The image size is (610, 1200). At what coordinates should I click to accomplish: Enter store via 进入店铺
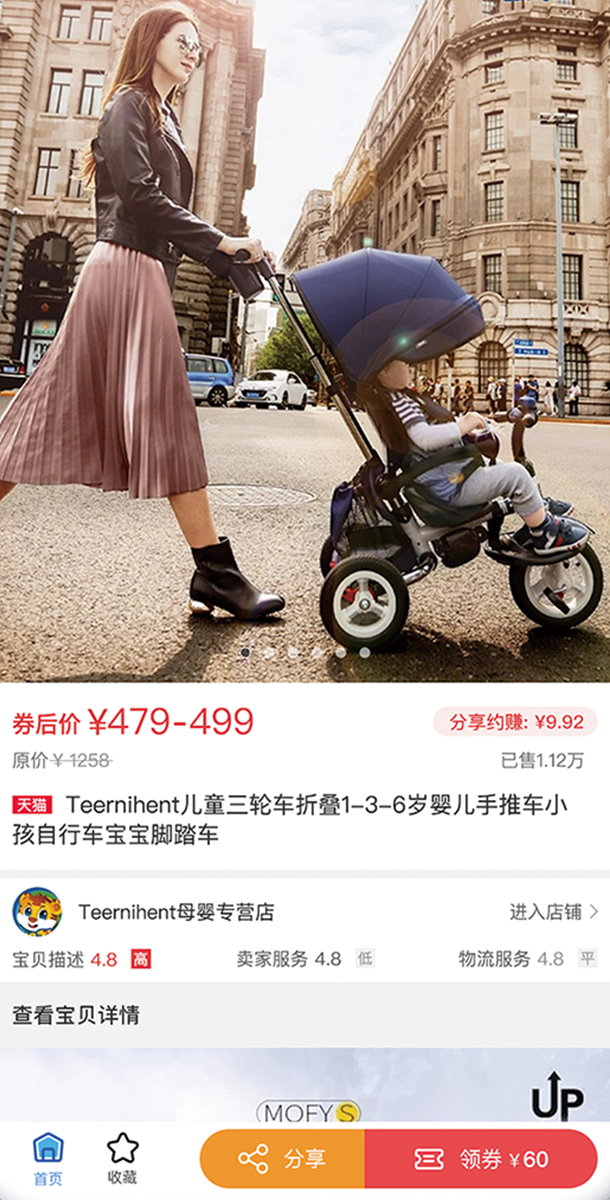(554, 911)
